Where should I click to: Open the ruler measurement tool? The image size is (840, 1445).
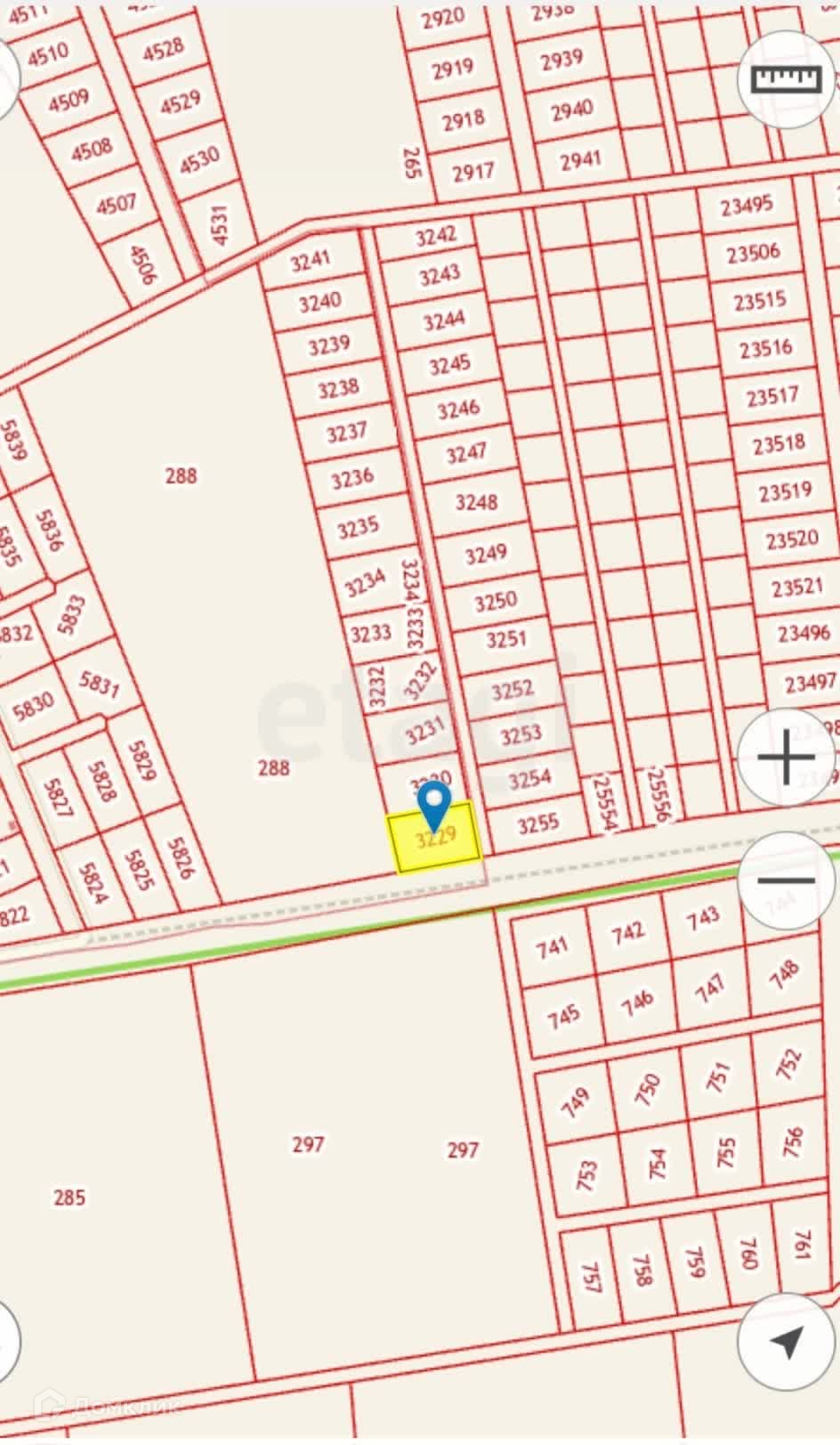tap(787, 78)
